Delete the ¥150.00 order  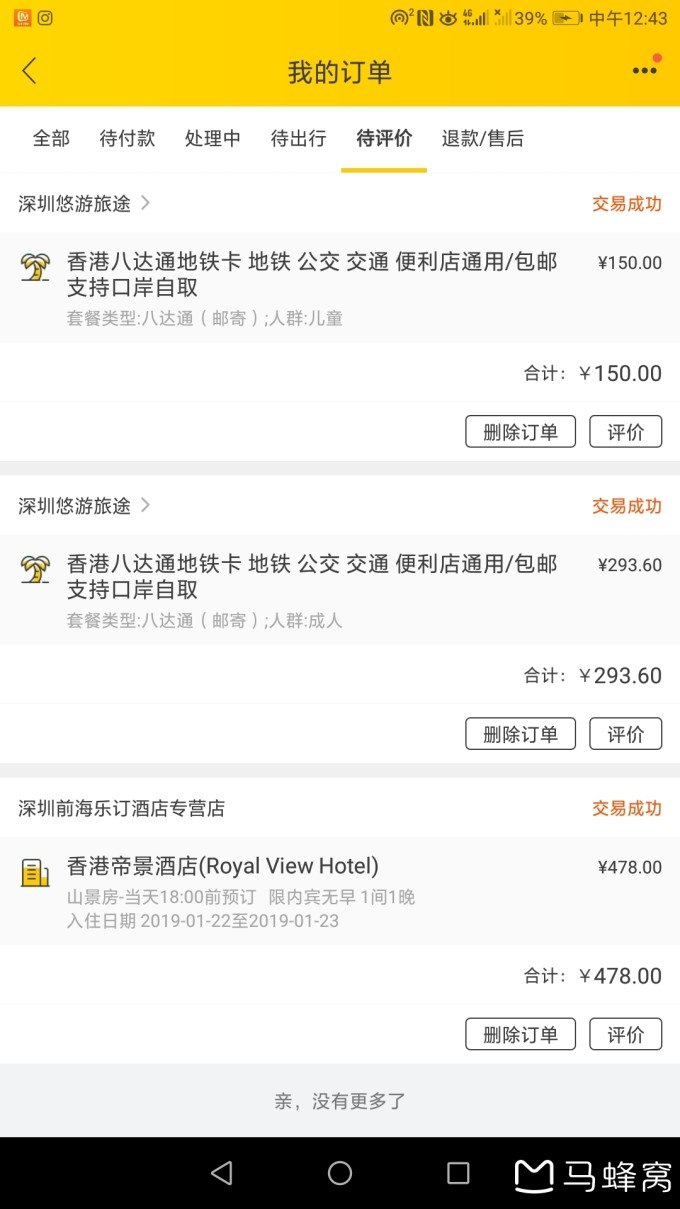coord(520,432)
